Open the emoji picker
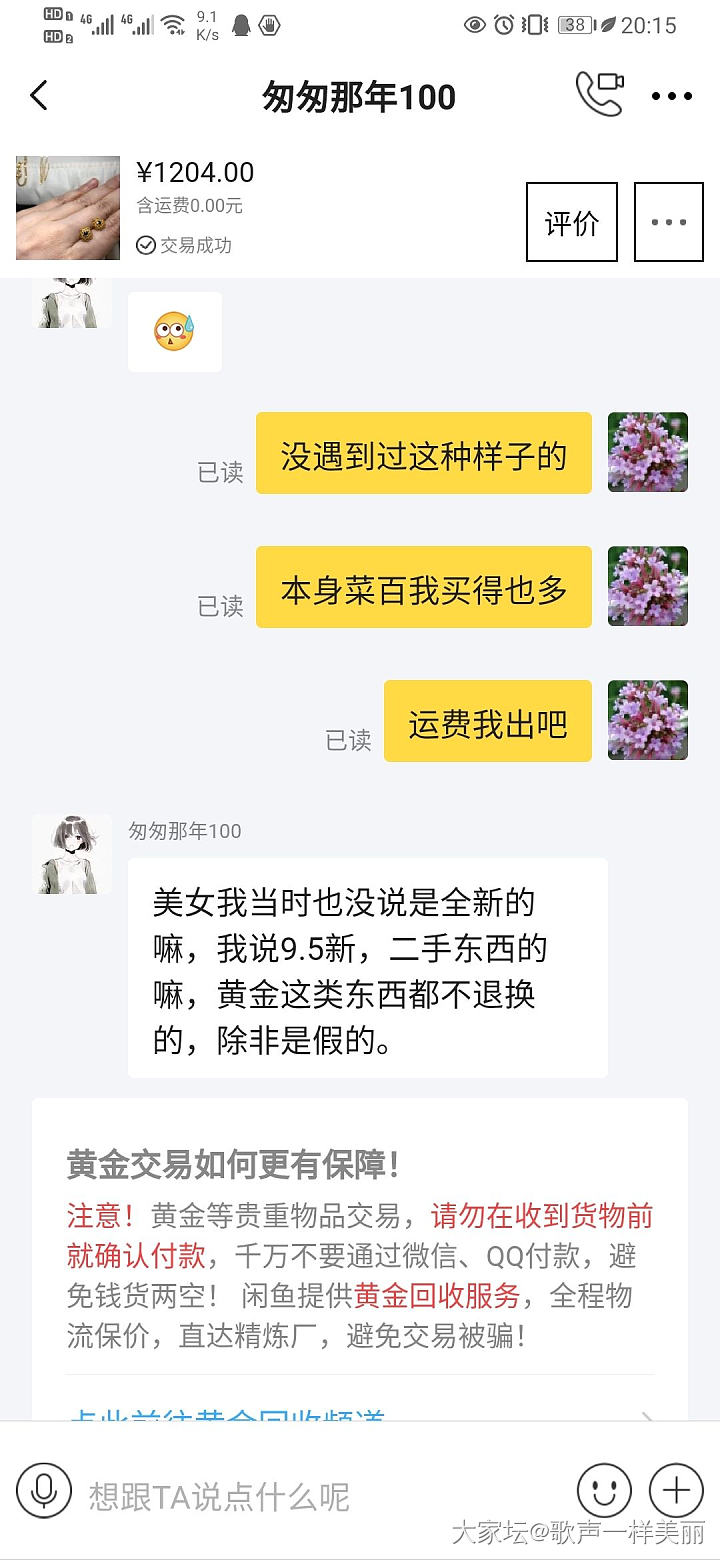The height and width of the screenshot is (1560, 720). tap(604, 1490)
